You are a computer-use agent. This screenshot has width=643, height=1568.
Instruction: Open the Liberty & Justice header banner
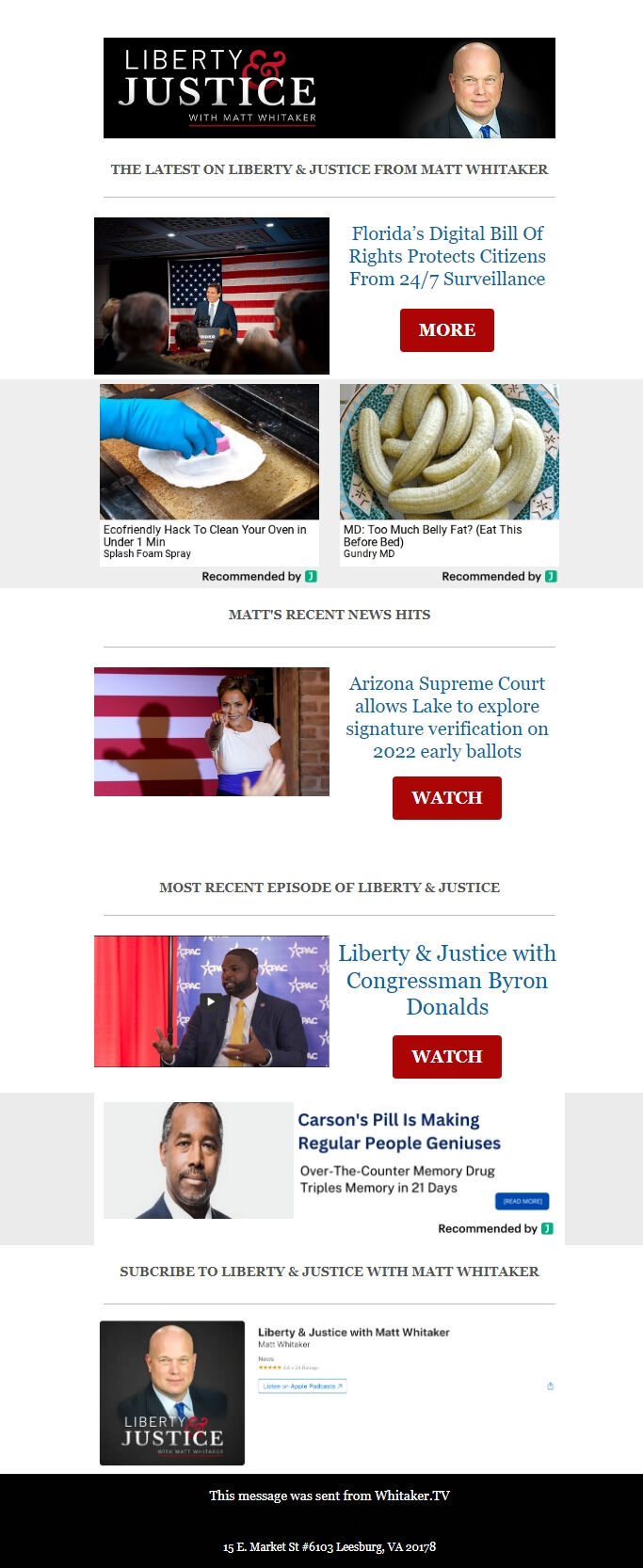(x=330, y=88)
